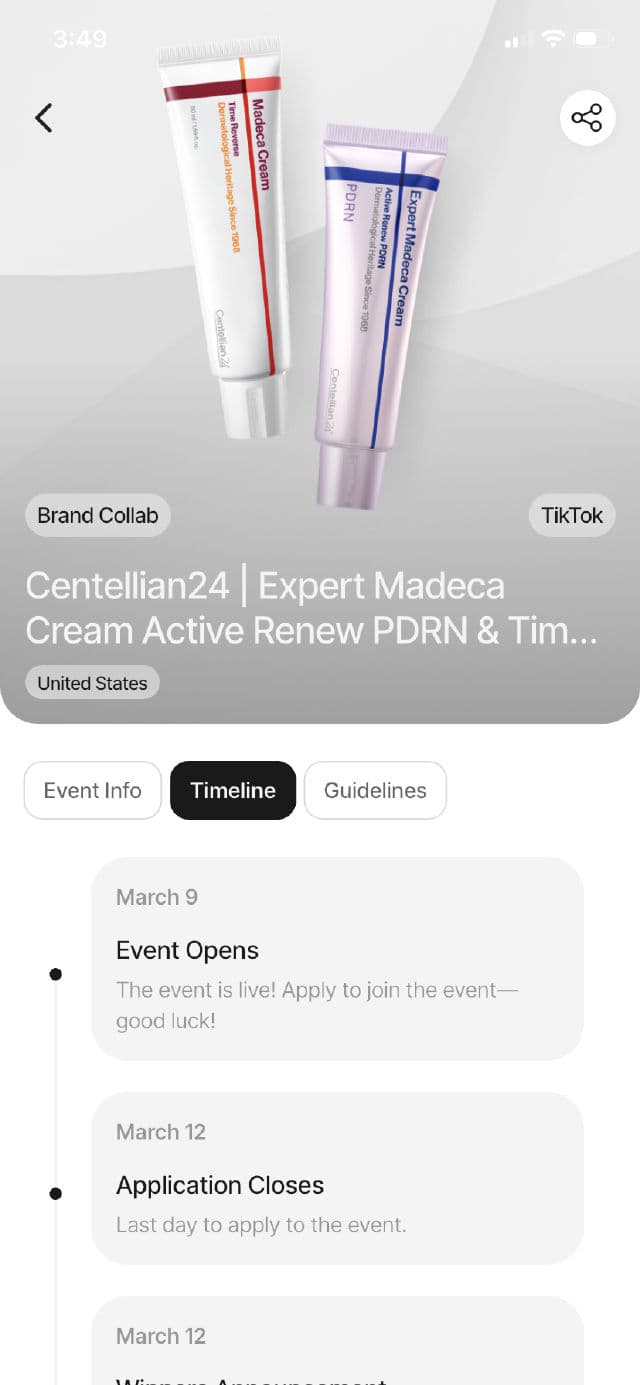Switch to the Event Info tab
The width and height of the screenshot is (640, 1385).
tap(92, 790)
